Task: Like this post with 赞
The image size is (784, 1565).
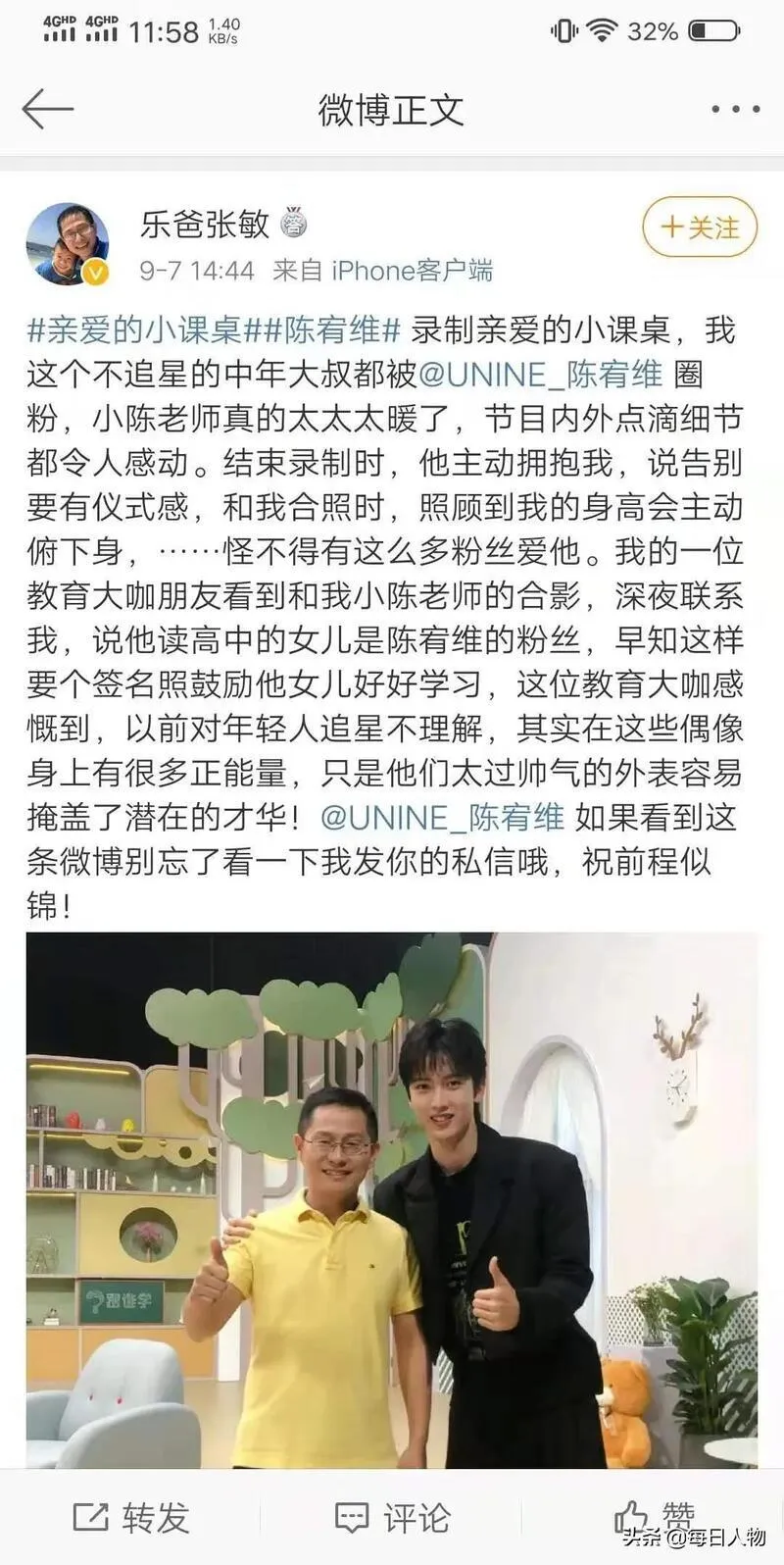Action: [x=655, y=1516]
